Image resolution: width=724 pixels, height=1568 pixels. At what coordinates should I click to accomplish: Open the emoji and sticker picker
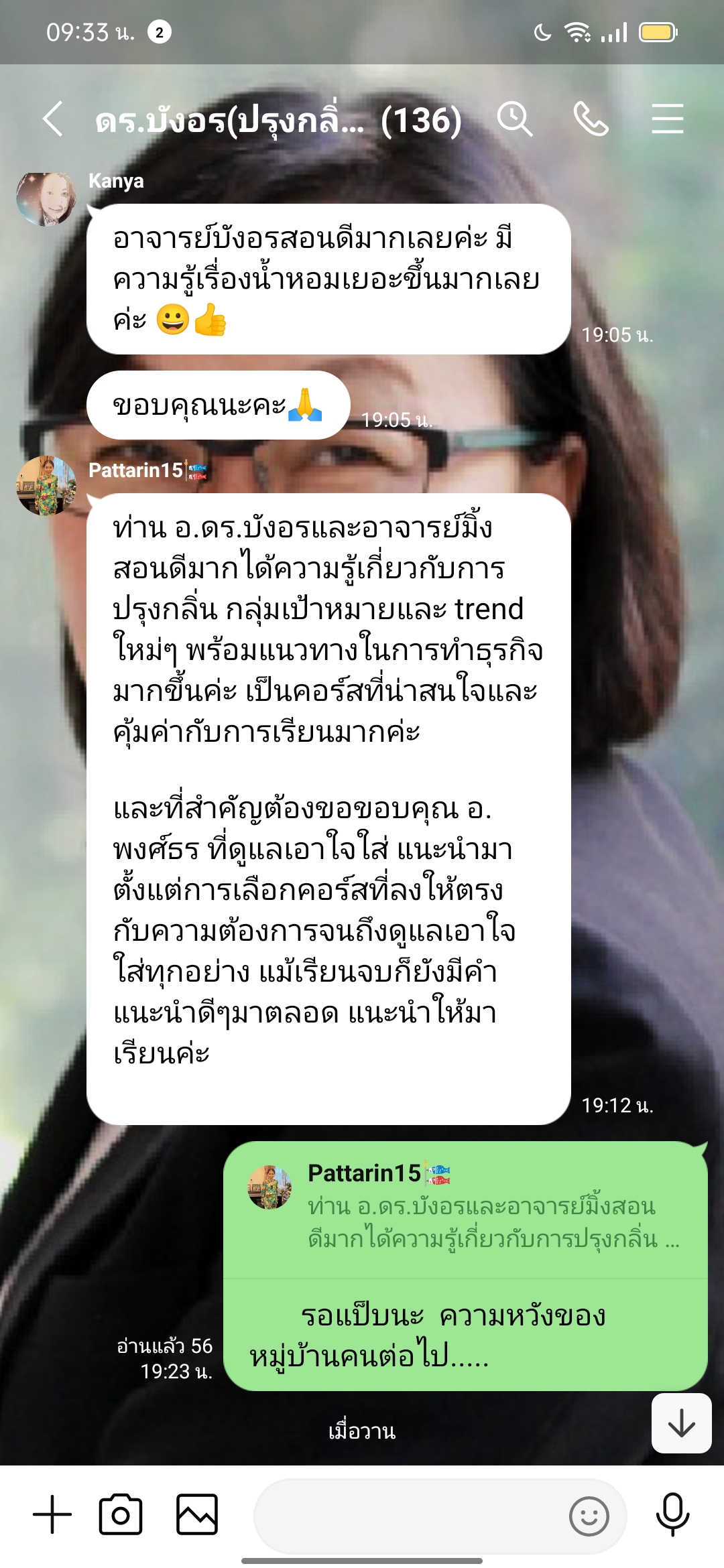[589, 1516]
